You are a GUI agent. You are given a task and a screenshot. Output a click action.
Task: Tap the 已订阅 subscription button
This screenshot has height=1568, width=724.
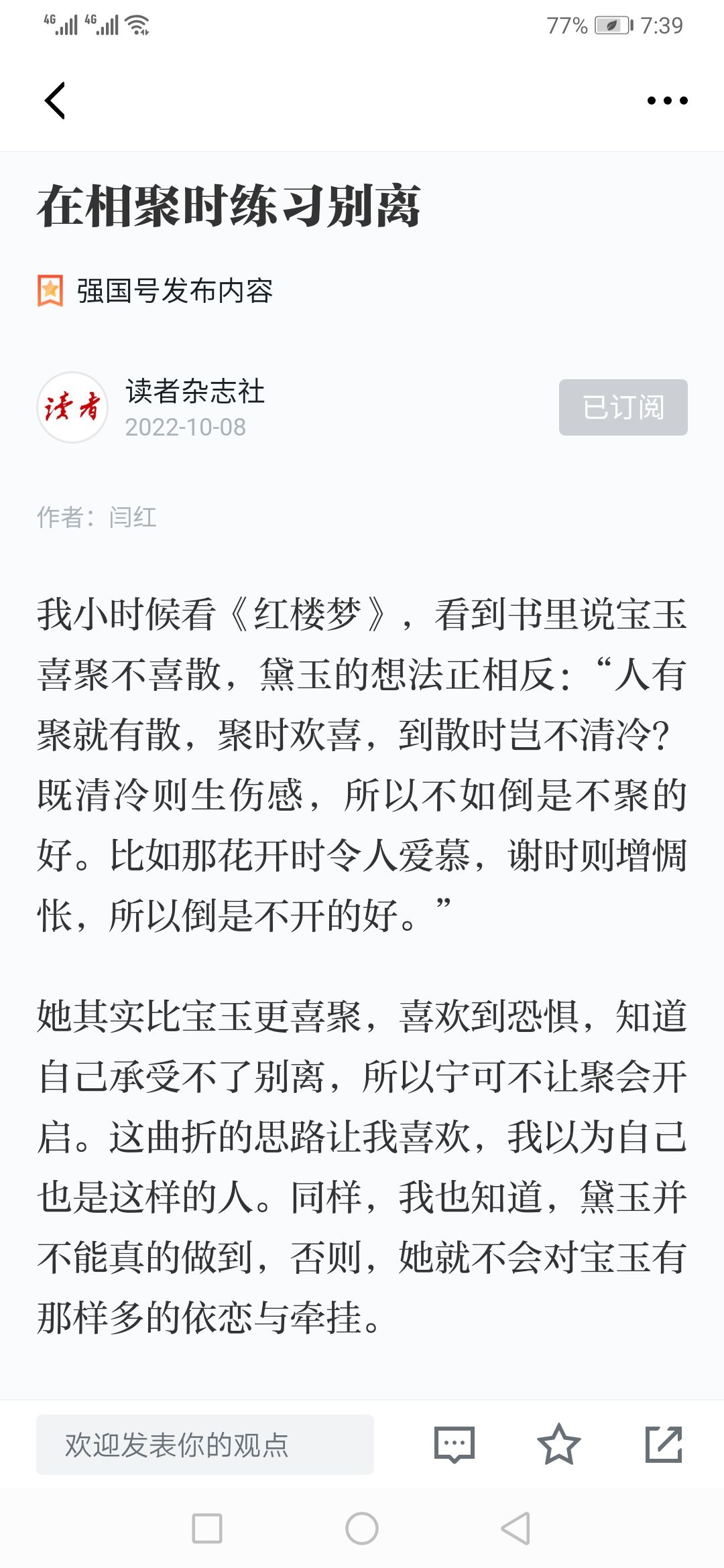click(623, 407)
